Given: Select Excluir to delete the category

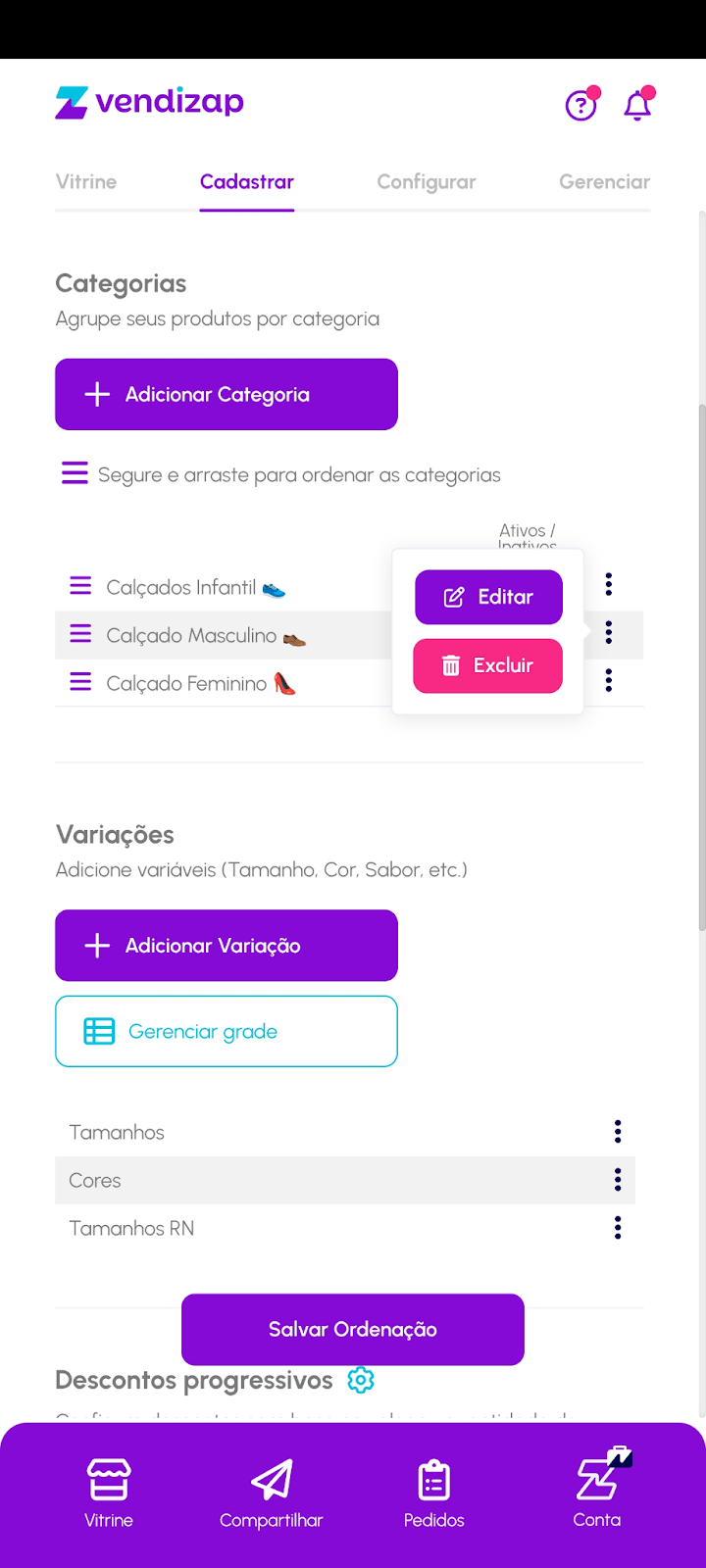Looking at the screenshot, I should pyautogui.click(x=488, y=666).
